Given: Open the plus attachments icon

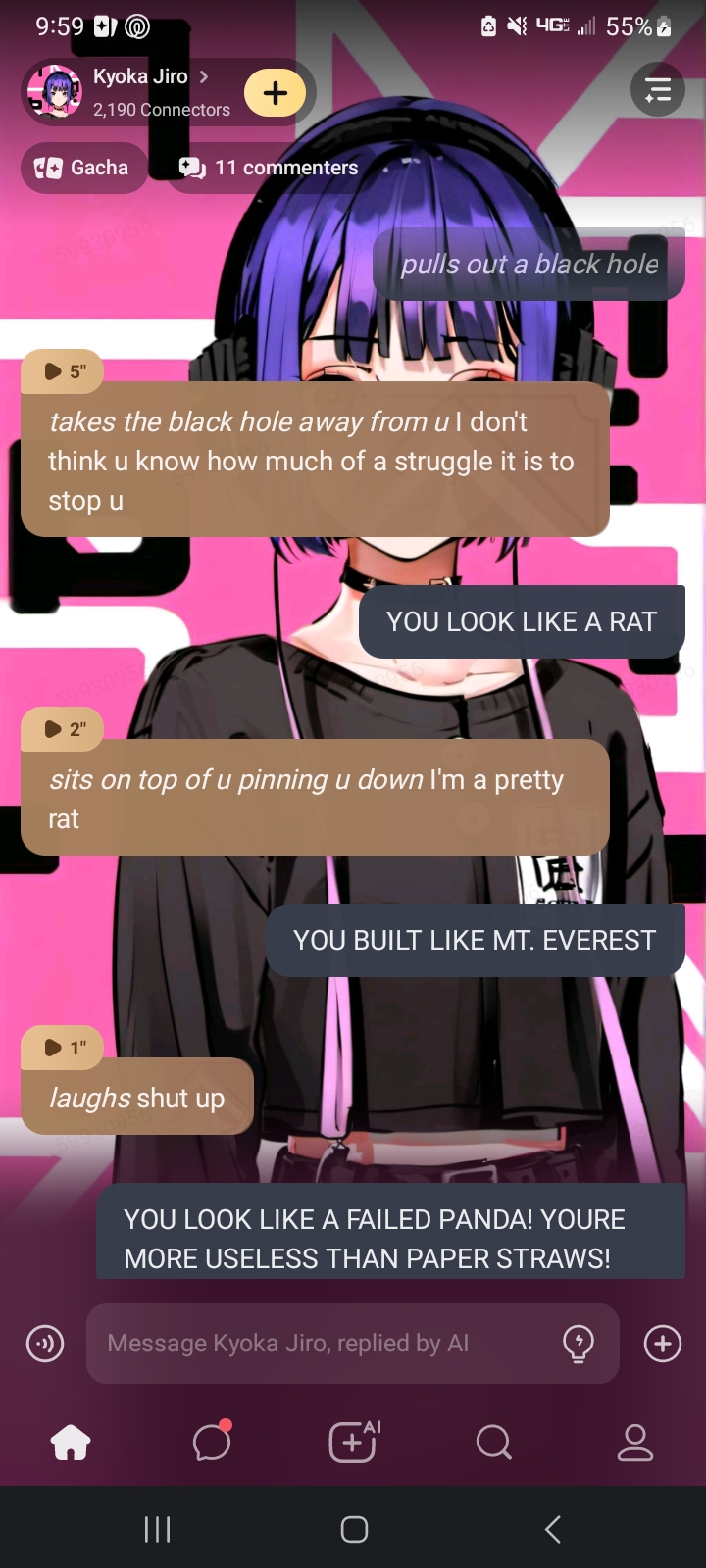Looking at the screenshot, I should [663, 1344].
